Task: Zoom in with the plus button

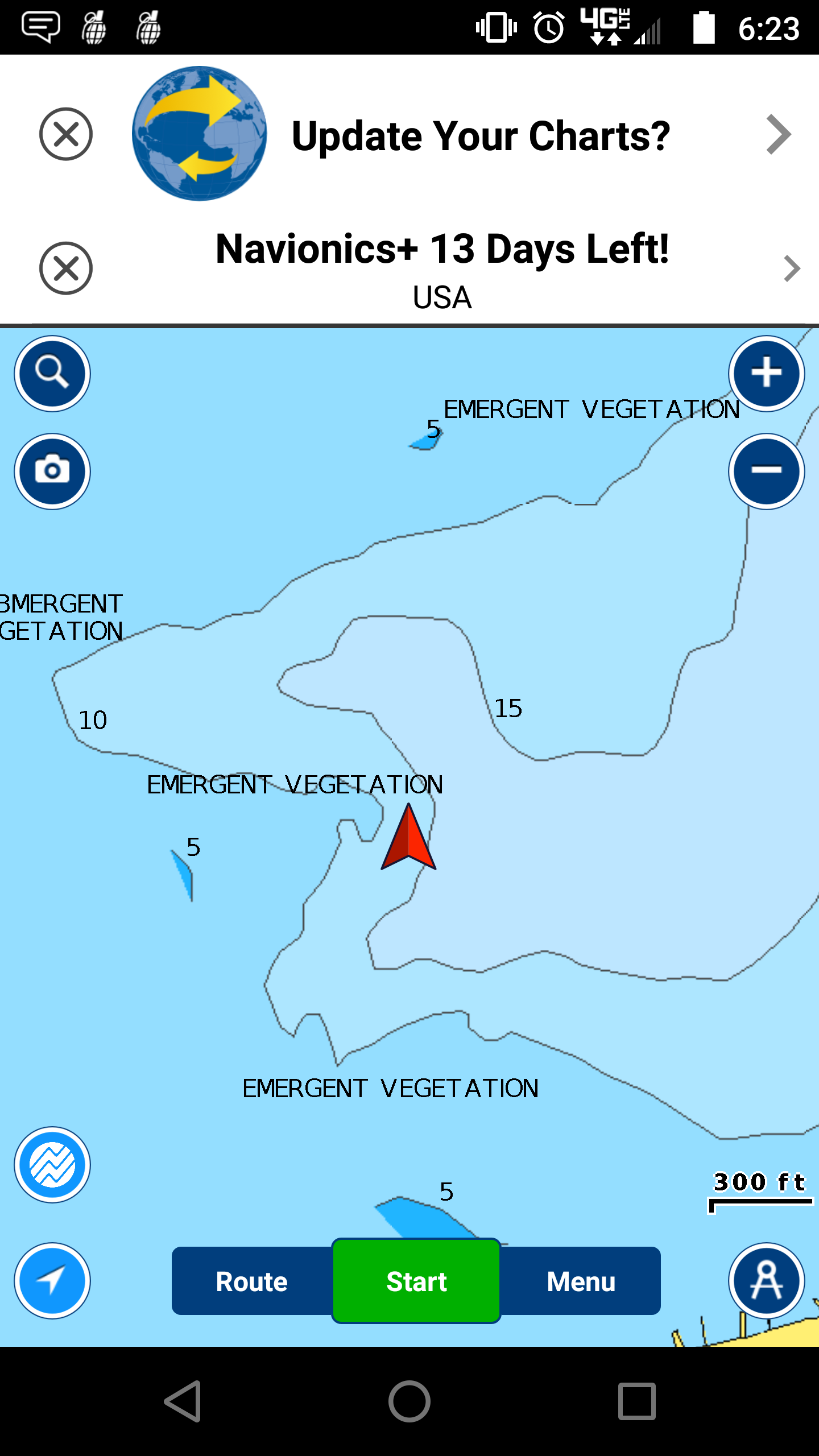Action: tap(767, 374)
